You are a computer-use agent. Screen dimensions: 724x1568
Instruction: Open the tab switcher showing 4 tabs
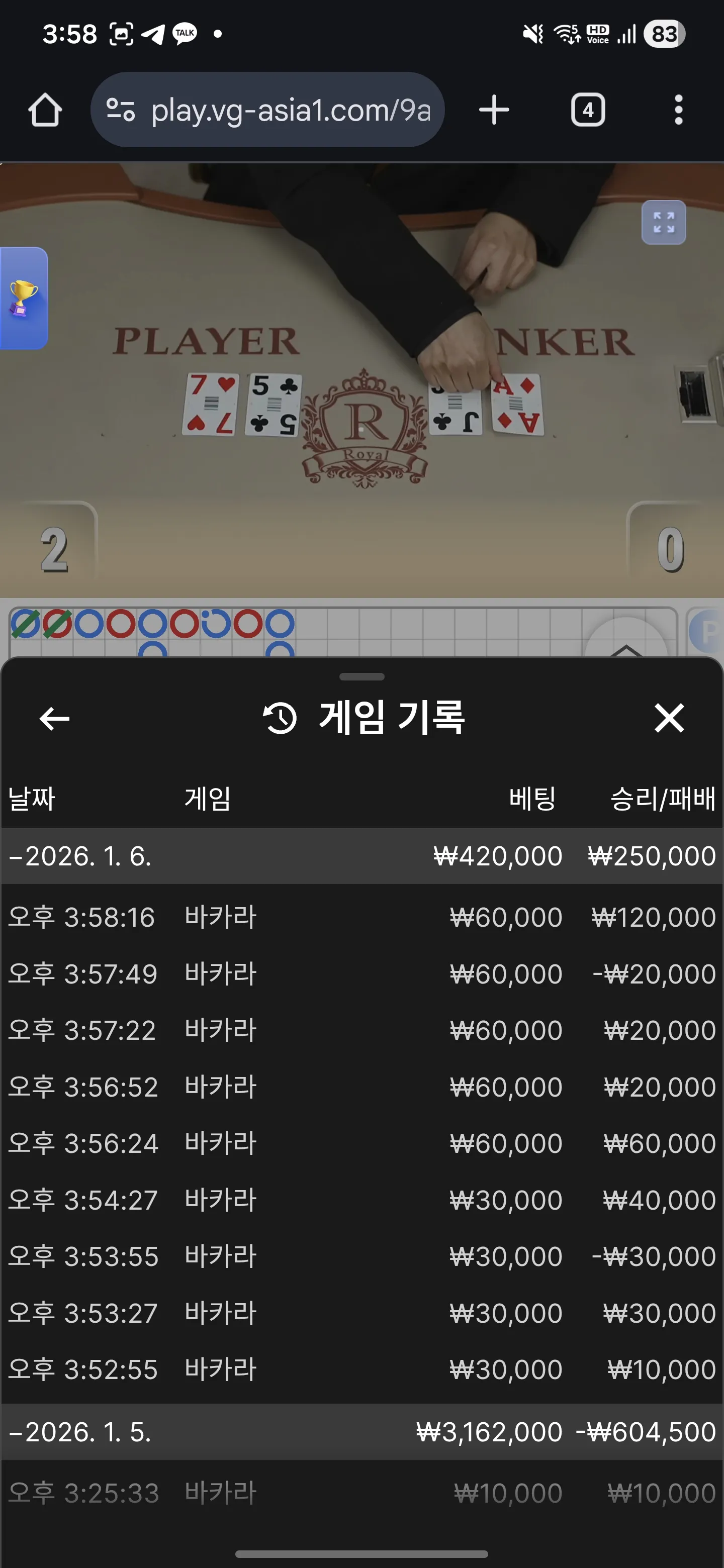[588, 110]
